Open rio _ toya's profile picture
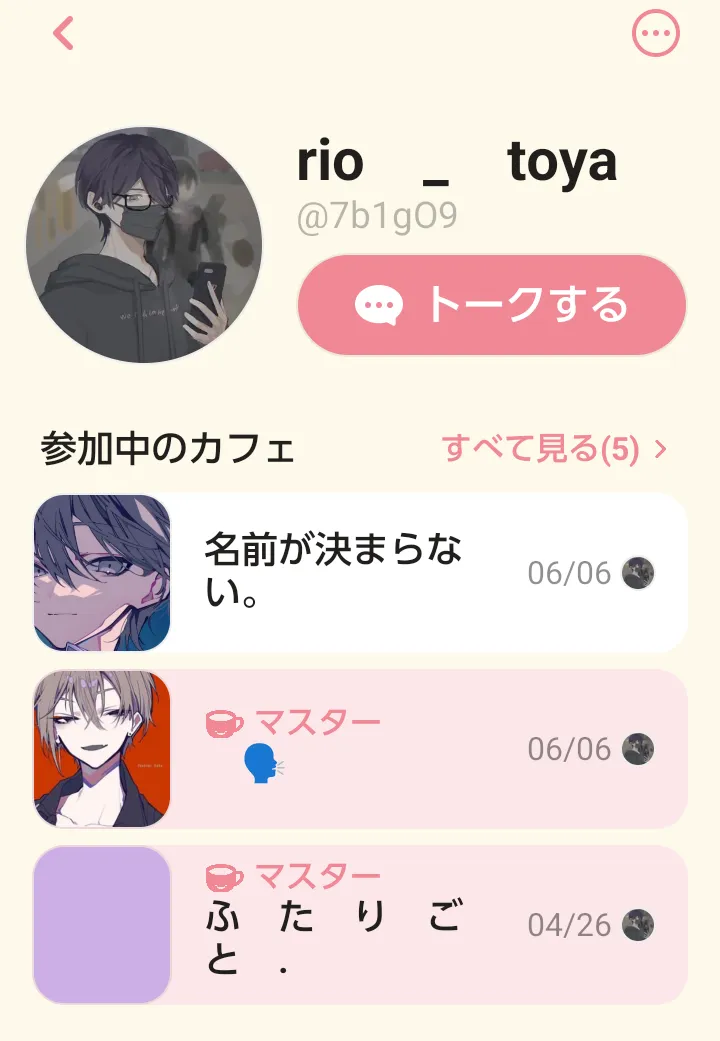The width and height of the screenshot is (720, 1041). pos(144,245)
